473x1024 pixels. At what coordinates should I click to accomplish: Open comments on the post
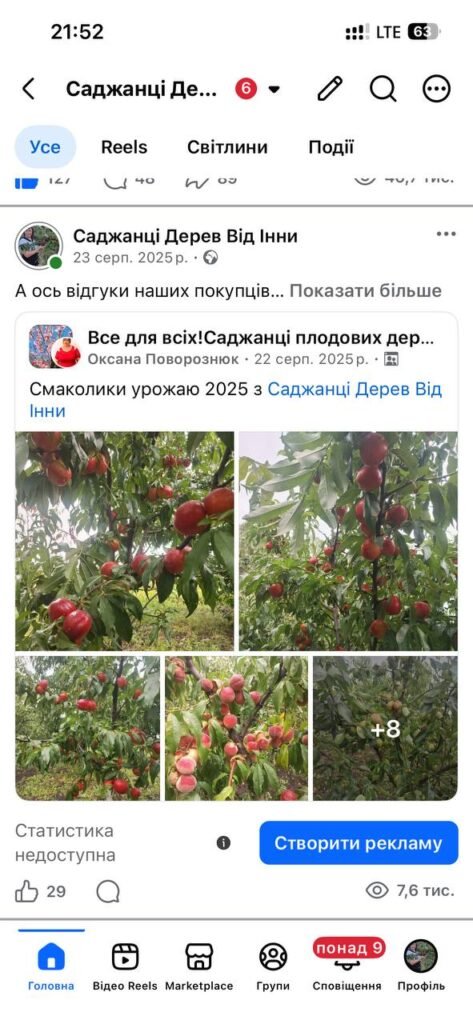click(108, 891)
